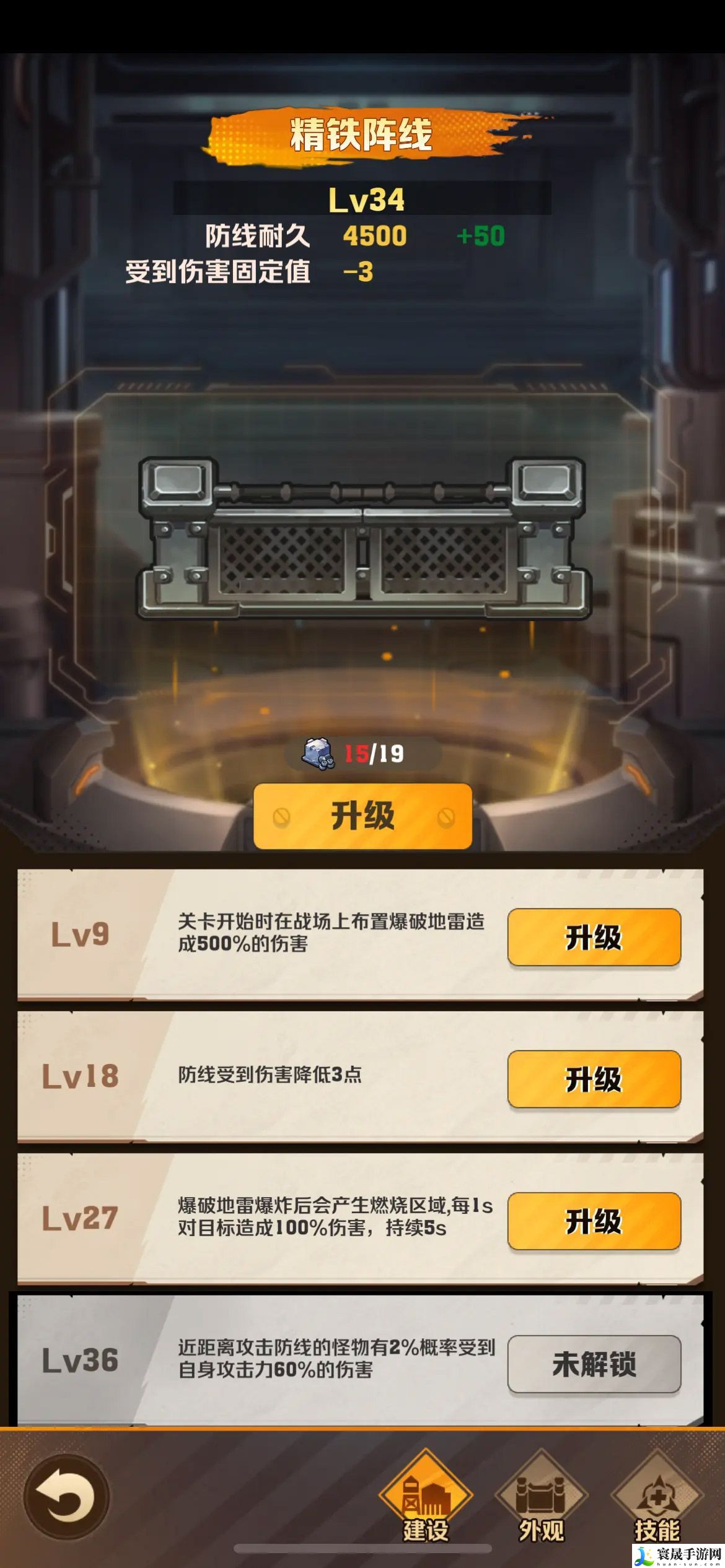Upgrade the Lv18 damage reduction skill
This screenshot has width=725, height=1568.
click(594, 1079)
